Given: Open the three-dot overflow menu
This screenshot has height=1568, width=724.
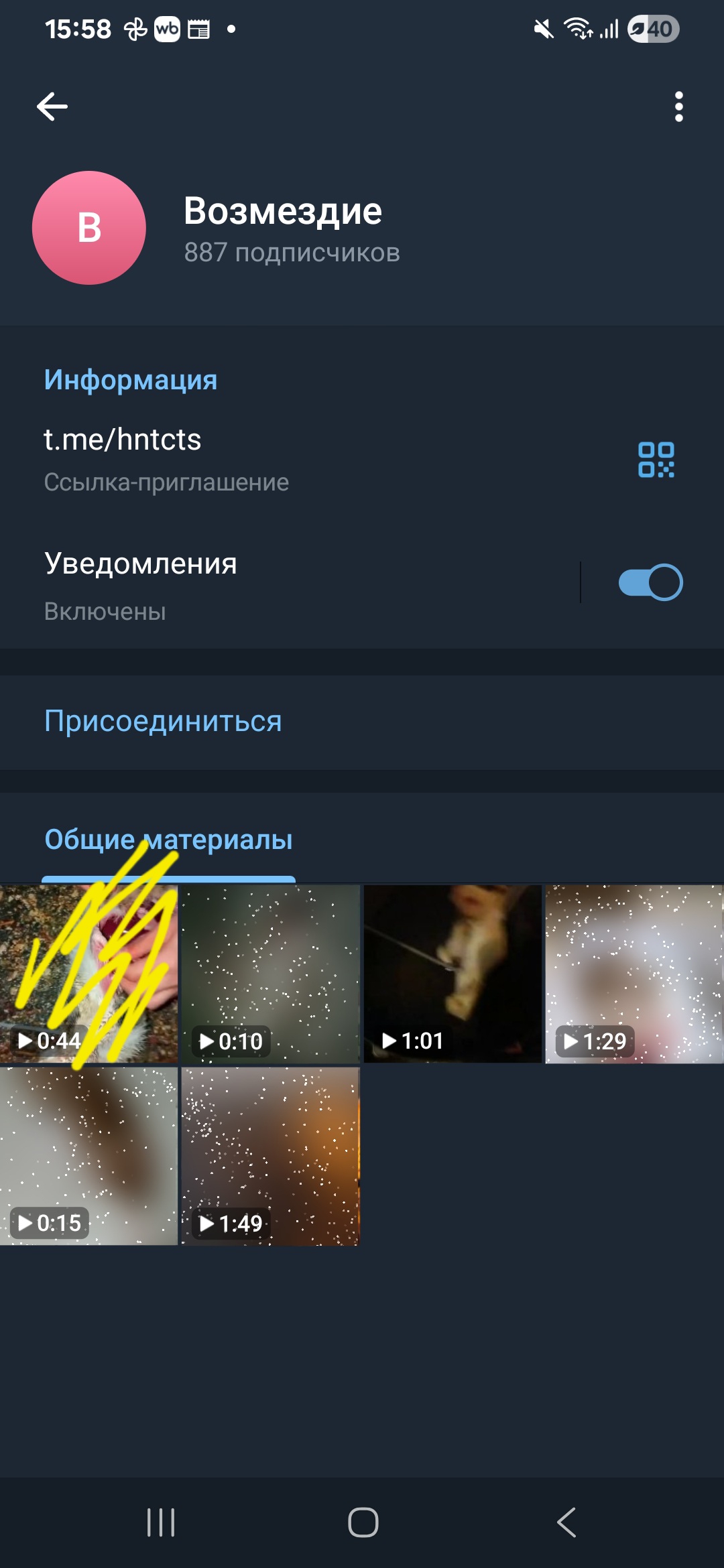Looking at the screenshot, I should (678, 107).
